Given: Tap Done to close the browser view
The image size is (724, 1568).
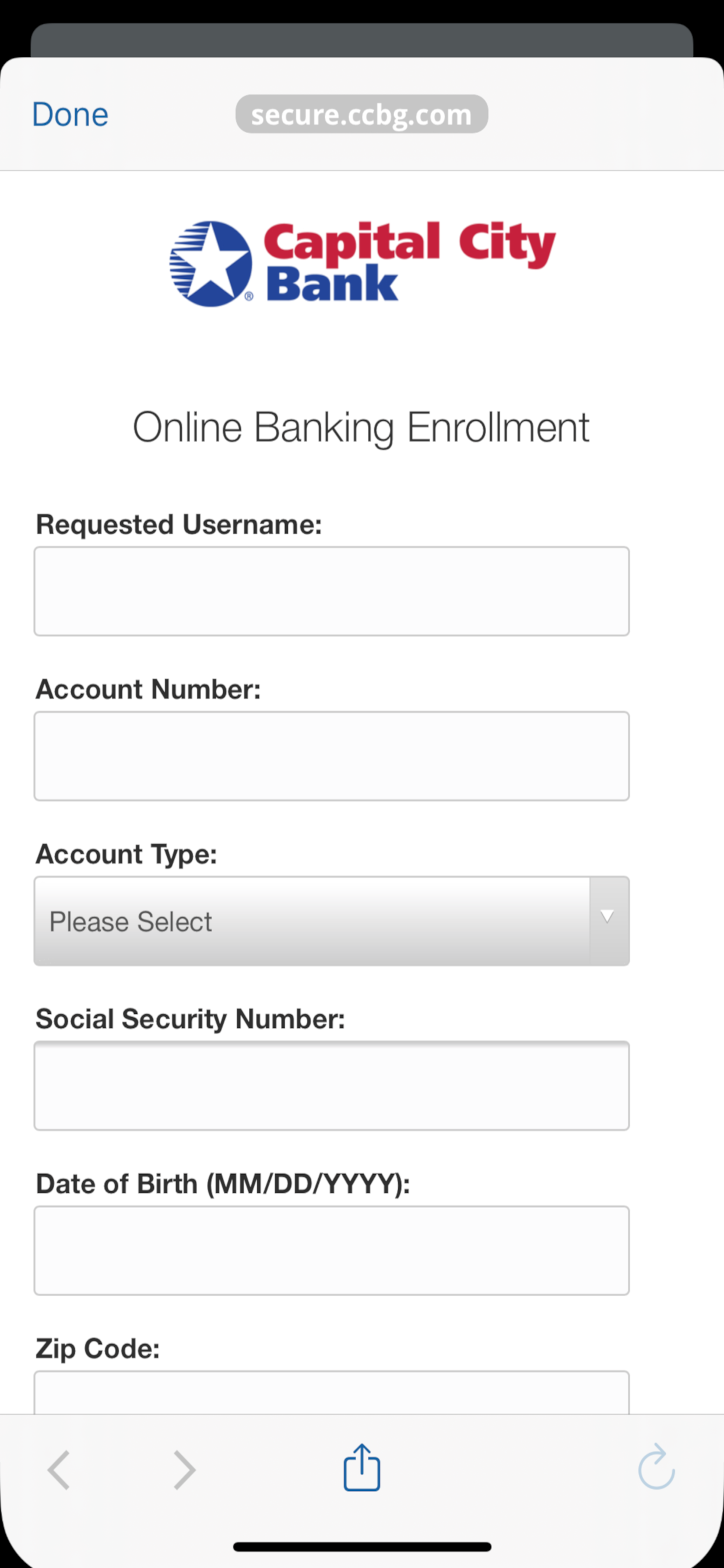Looking at the screenshot, I should click(x=70, y=114).
